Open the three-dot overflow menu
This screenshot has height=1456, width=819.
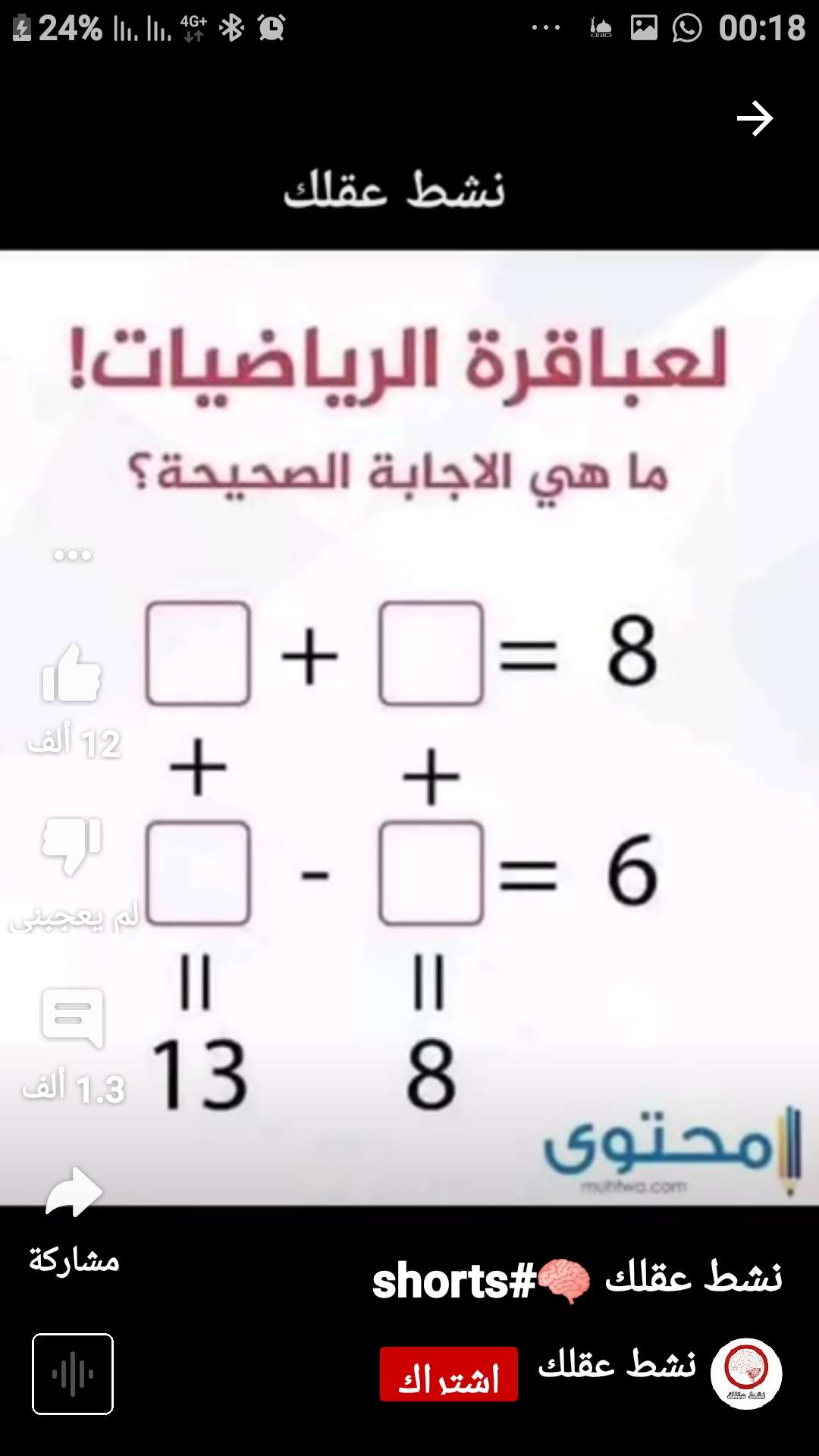(73, 555)
